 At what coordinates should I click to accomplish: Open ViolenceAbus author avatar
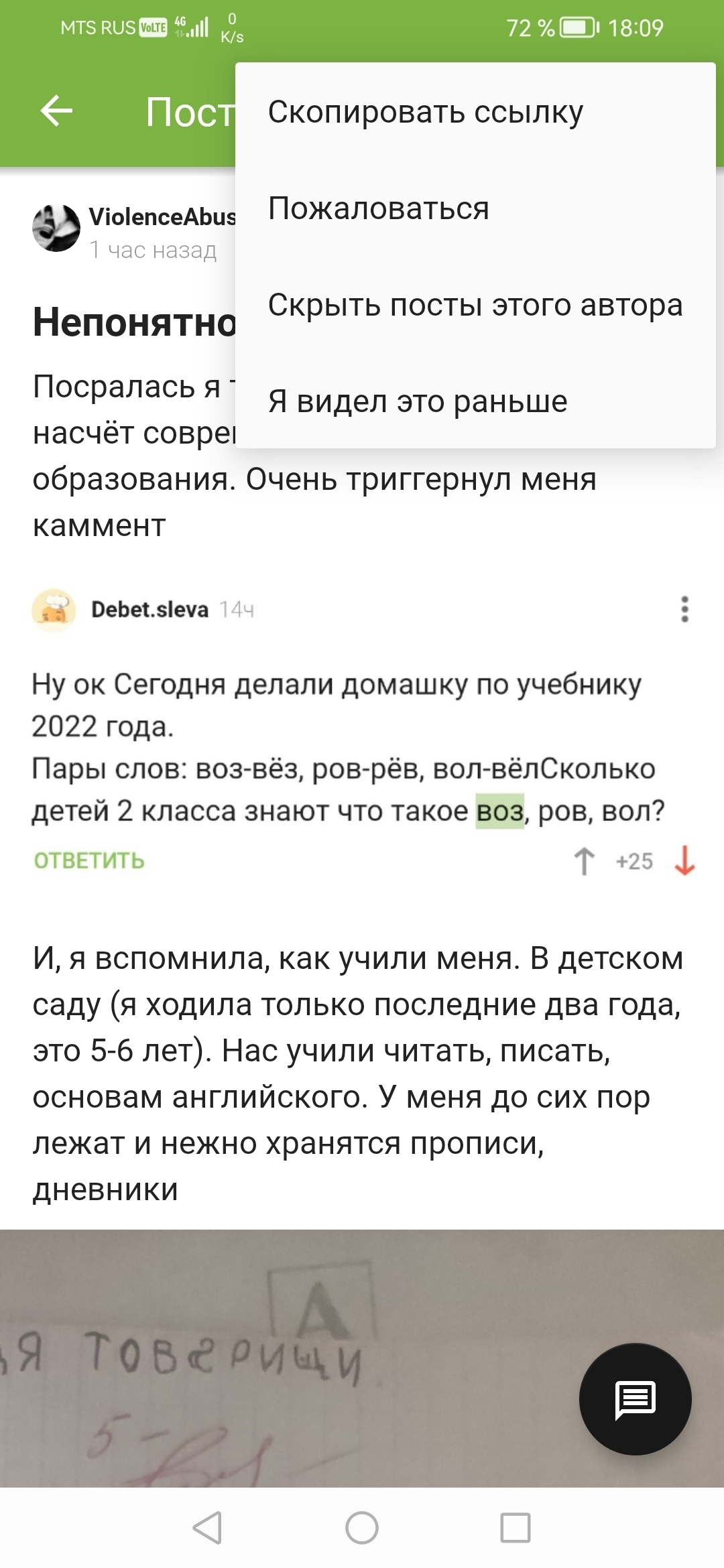point(56,228)
